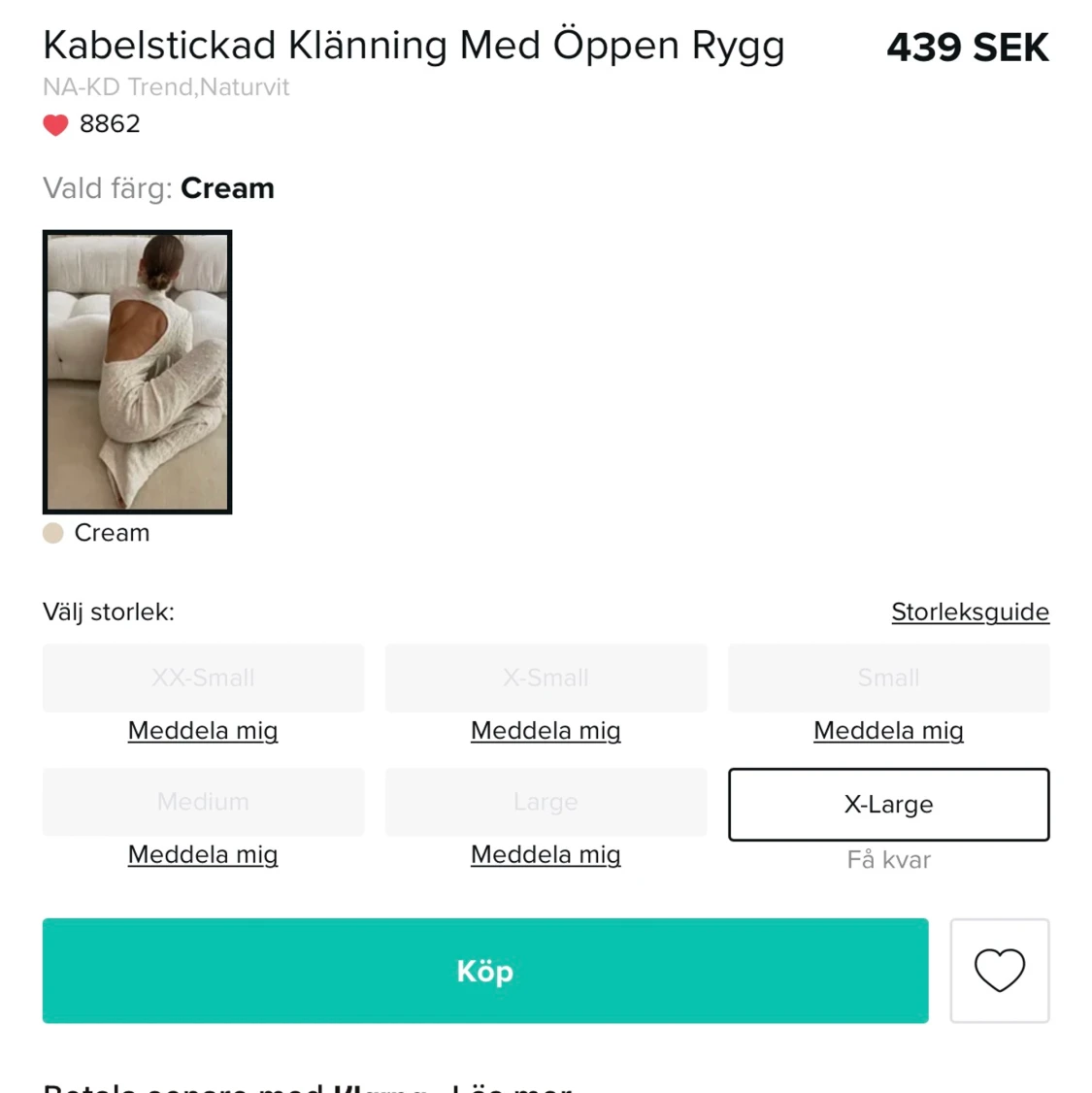Click the disabled Medium size box
Image resolution: width=1092 pixels, height=1093 pixels.
point(203,802)
